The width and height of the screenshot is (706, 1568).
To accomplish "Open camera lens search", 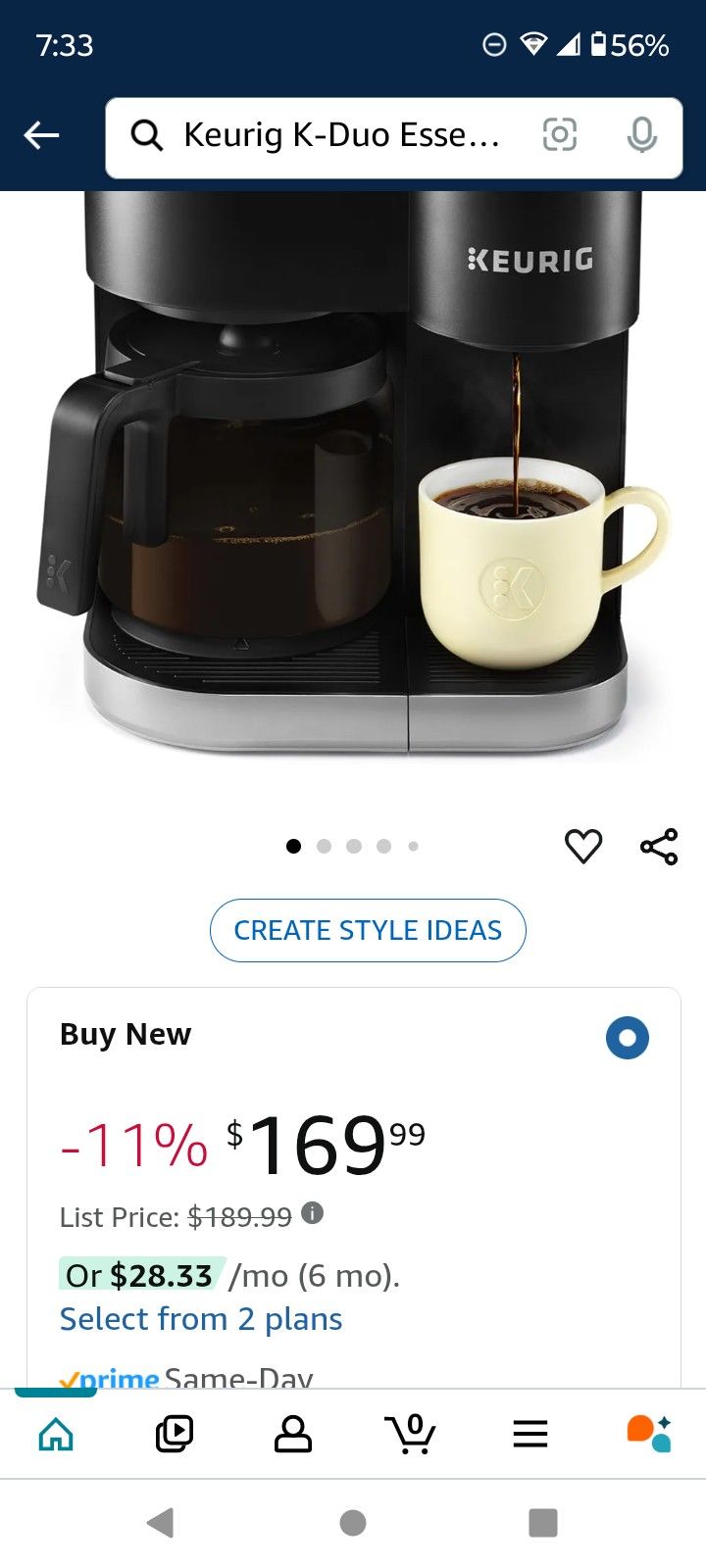I will 560,134.
